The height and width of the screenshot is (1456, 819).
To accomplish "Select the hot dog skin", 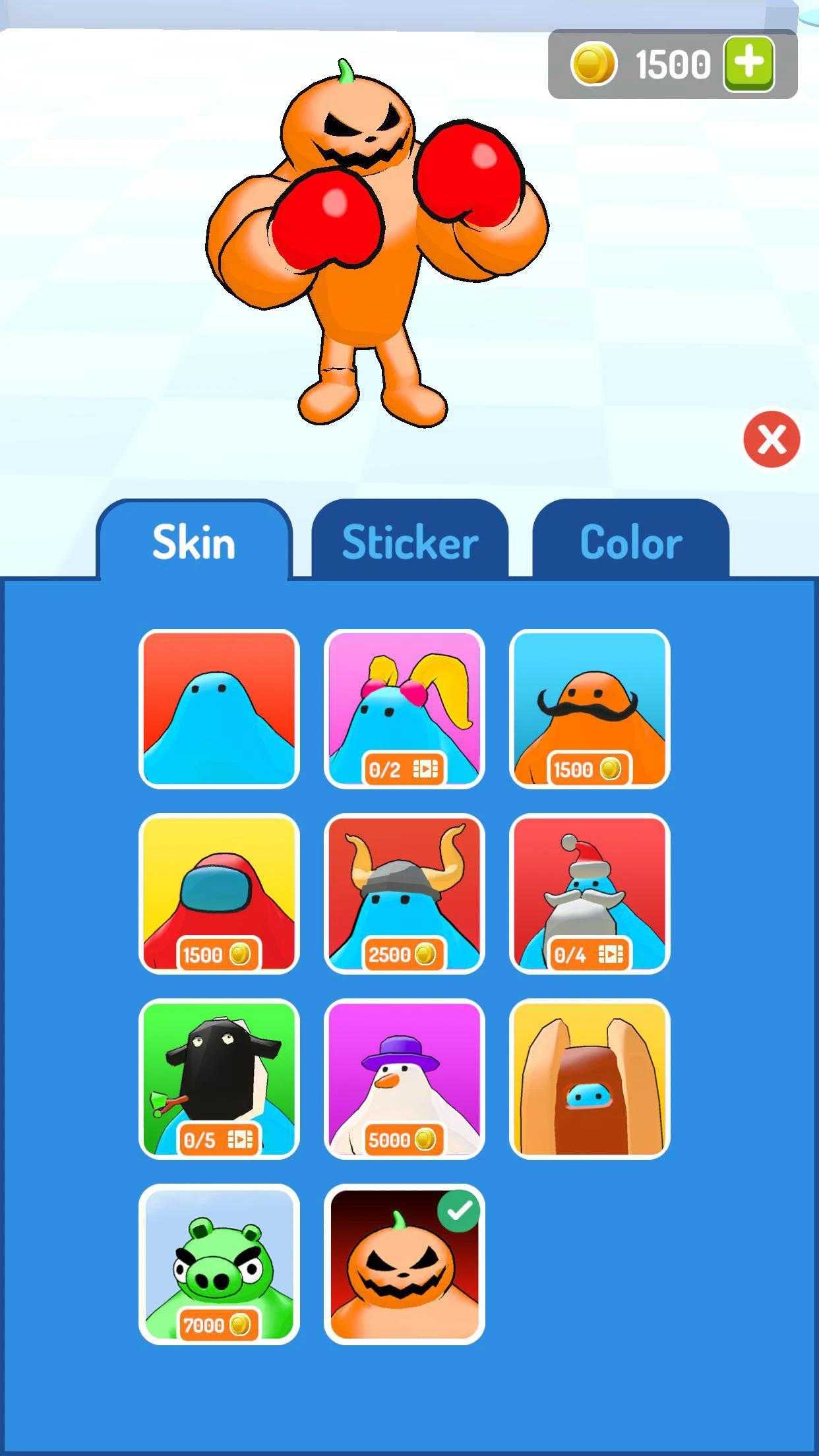I will tap(590, 1079).
